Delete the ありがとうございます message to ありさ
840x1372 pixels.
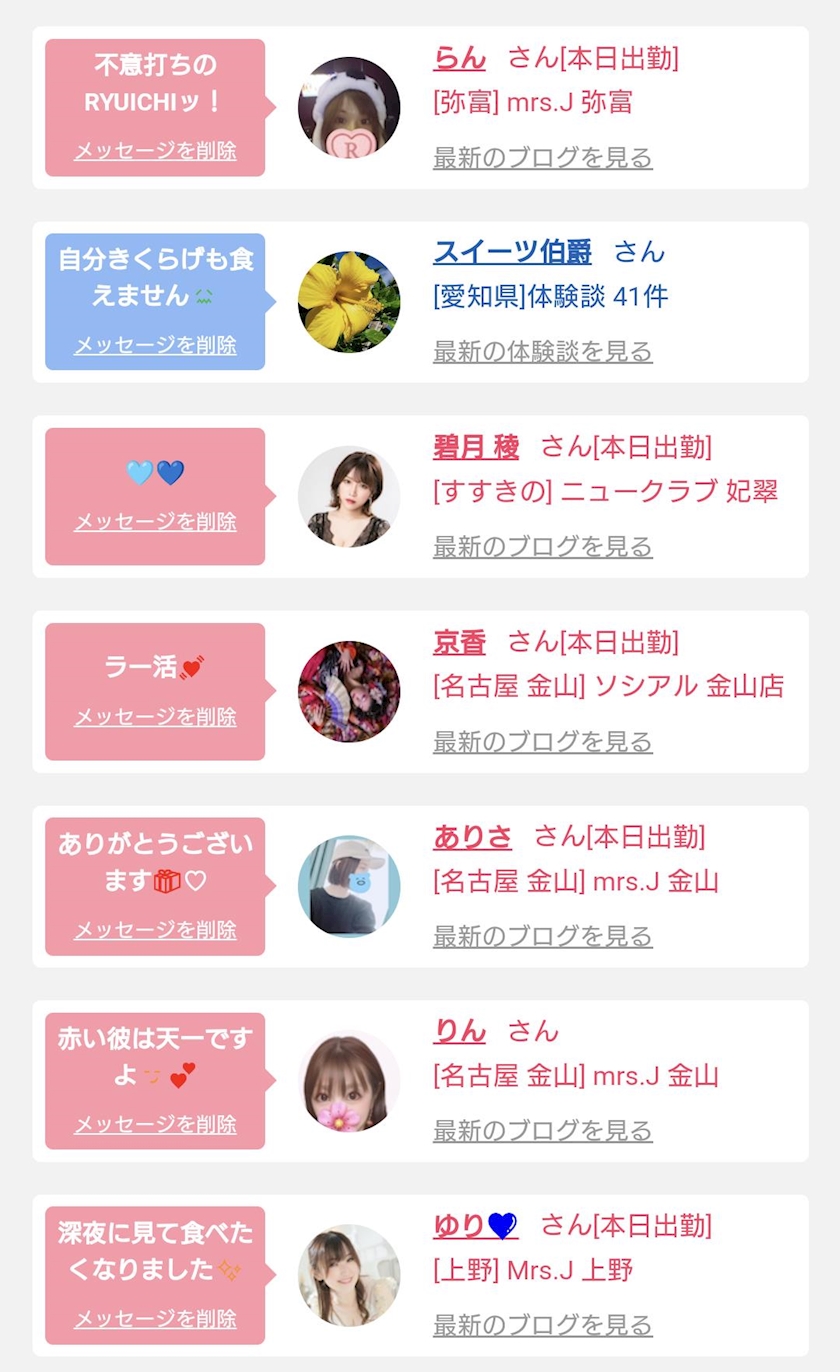(155, 930)
